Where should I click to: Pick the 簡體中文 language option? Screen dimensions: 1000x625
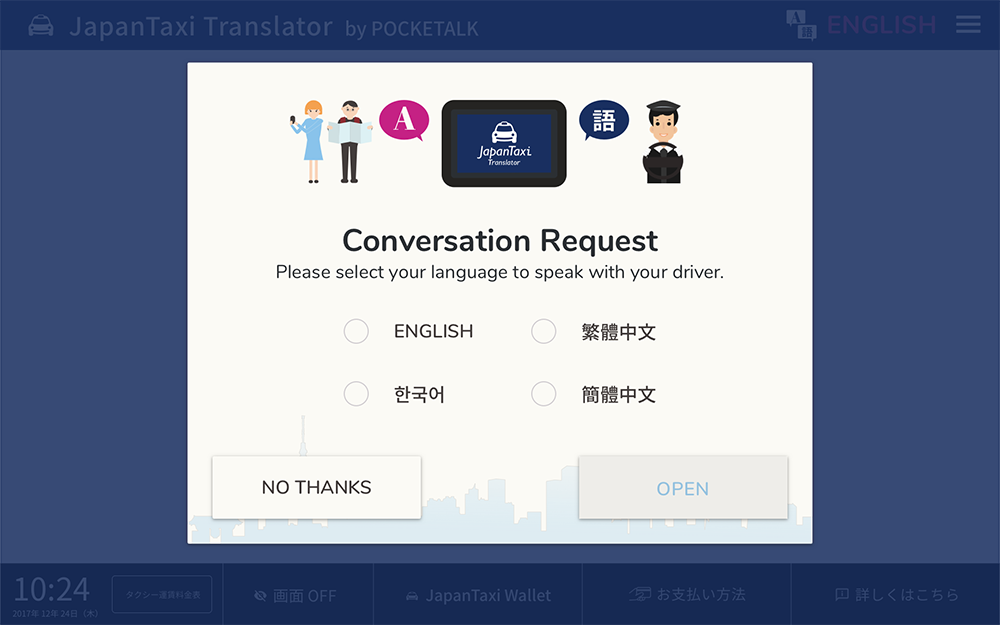coord(544,394)
